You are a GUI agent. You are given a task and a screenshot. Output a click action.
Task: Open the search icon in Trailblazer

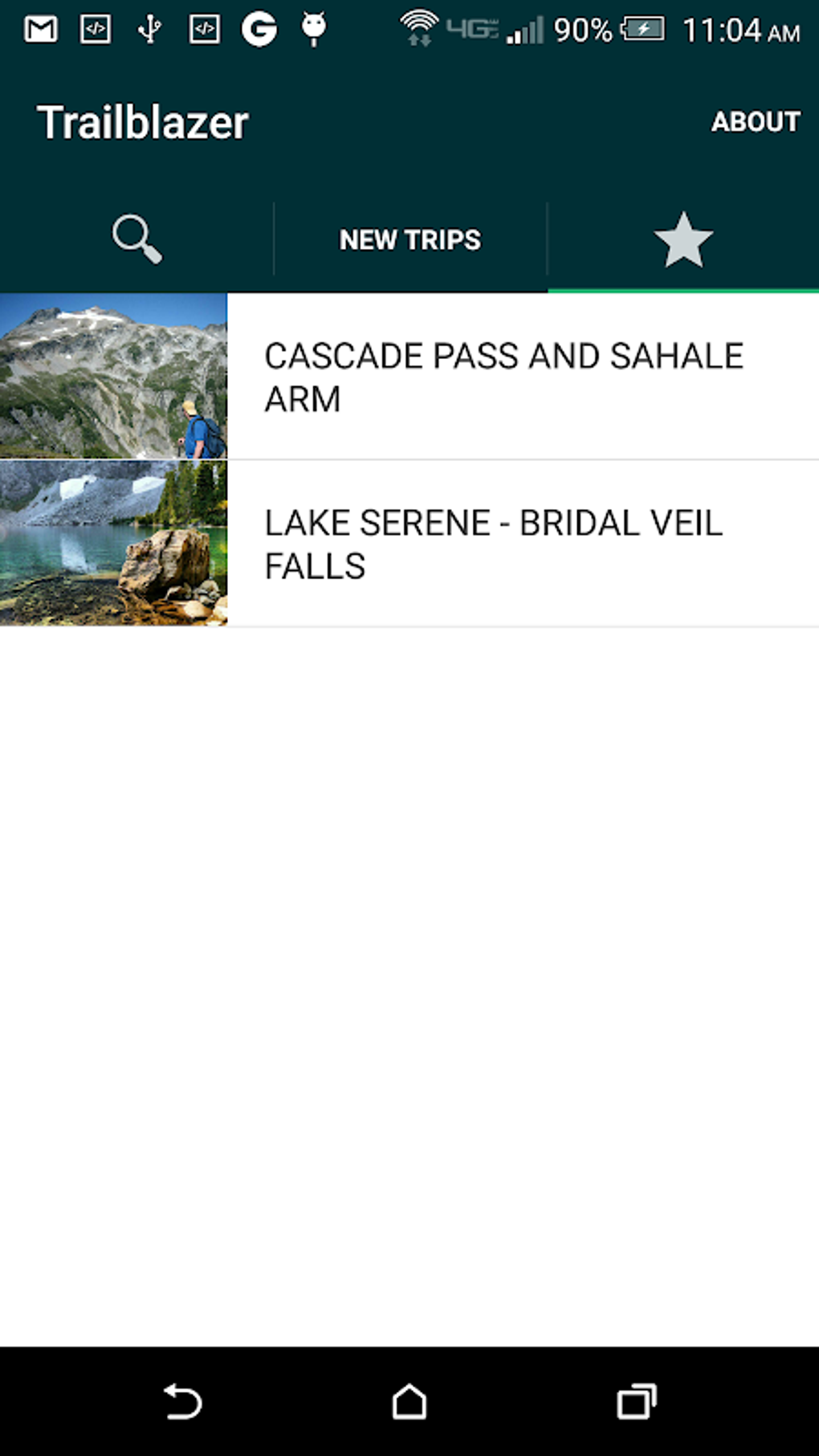[x=136, y=238]
